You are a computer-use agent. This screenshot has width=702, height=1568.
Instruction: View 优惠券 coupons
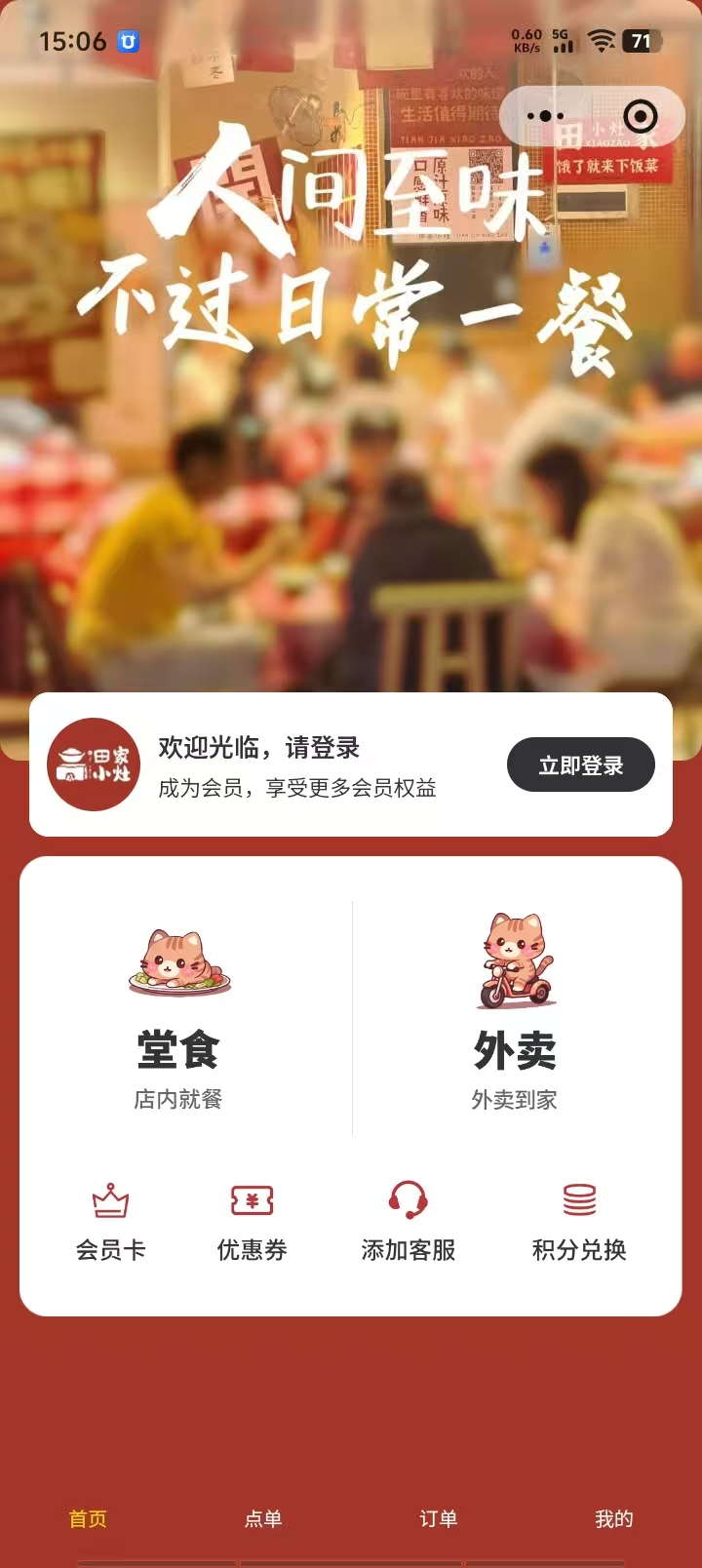252,1221
